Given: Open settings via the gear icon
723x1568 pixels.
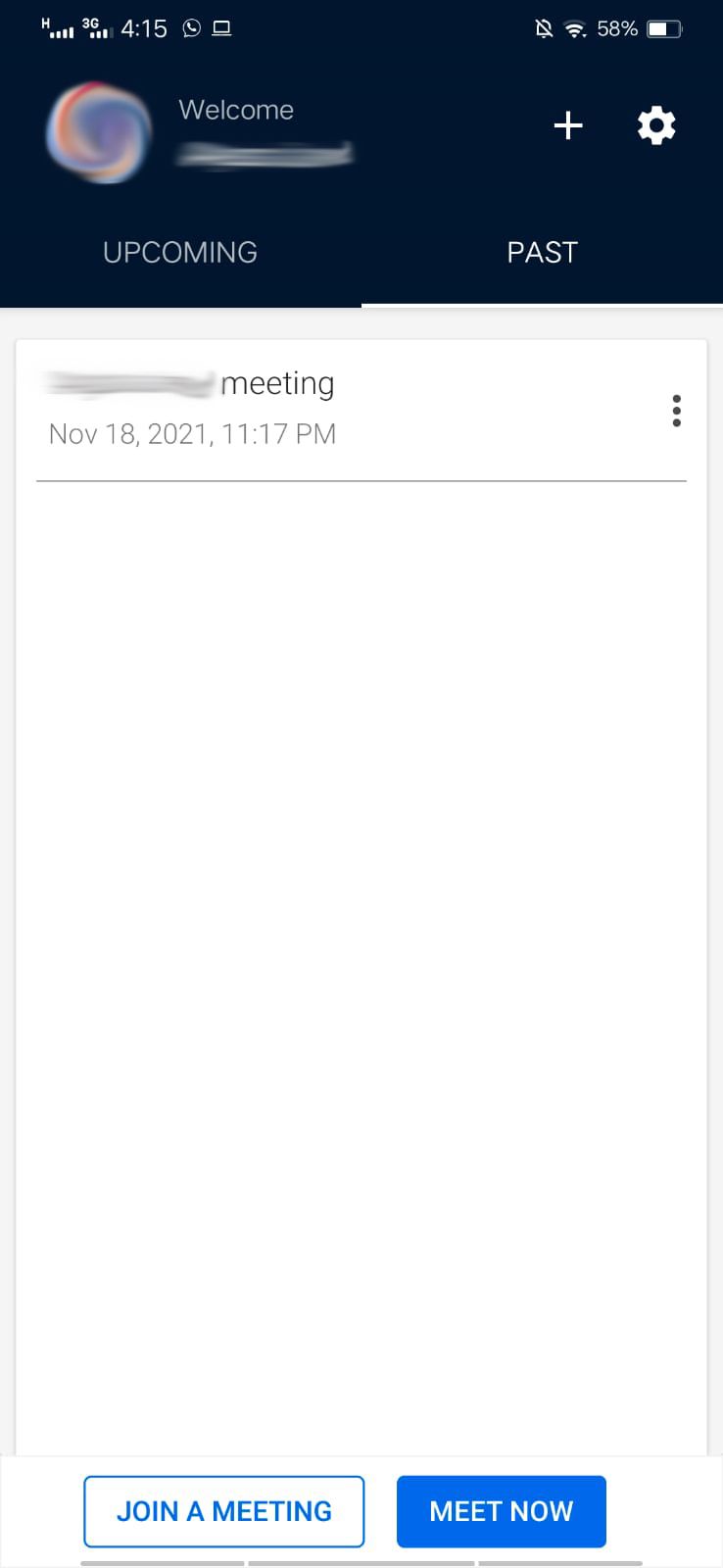Looking at the screenshot, I should coord(656,126).
